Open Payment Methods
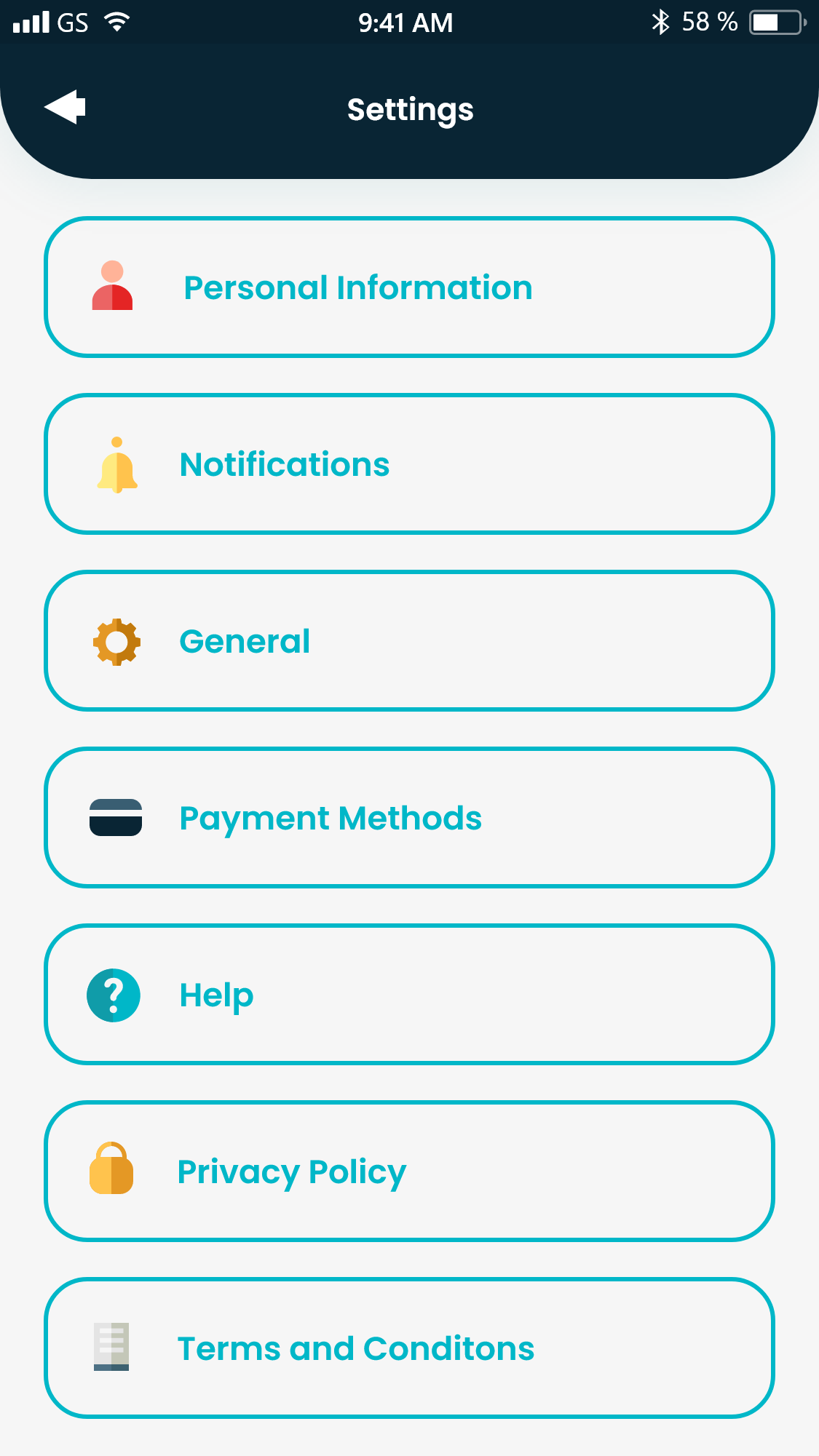Viewport: 819px width, 1456px height. coord(408,818)
